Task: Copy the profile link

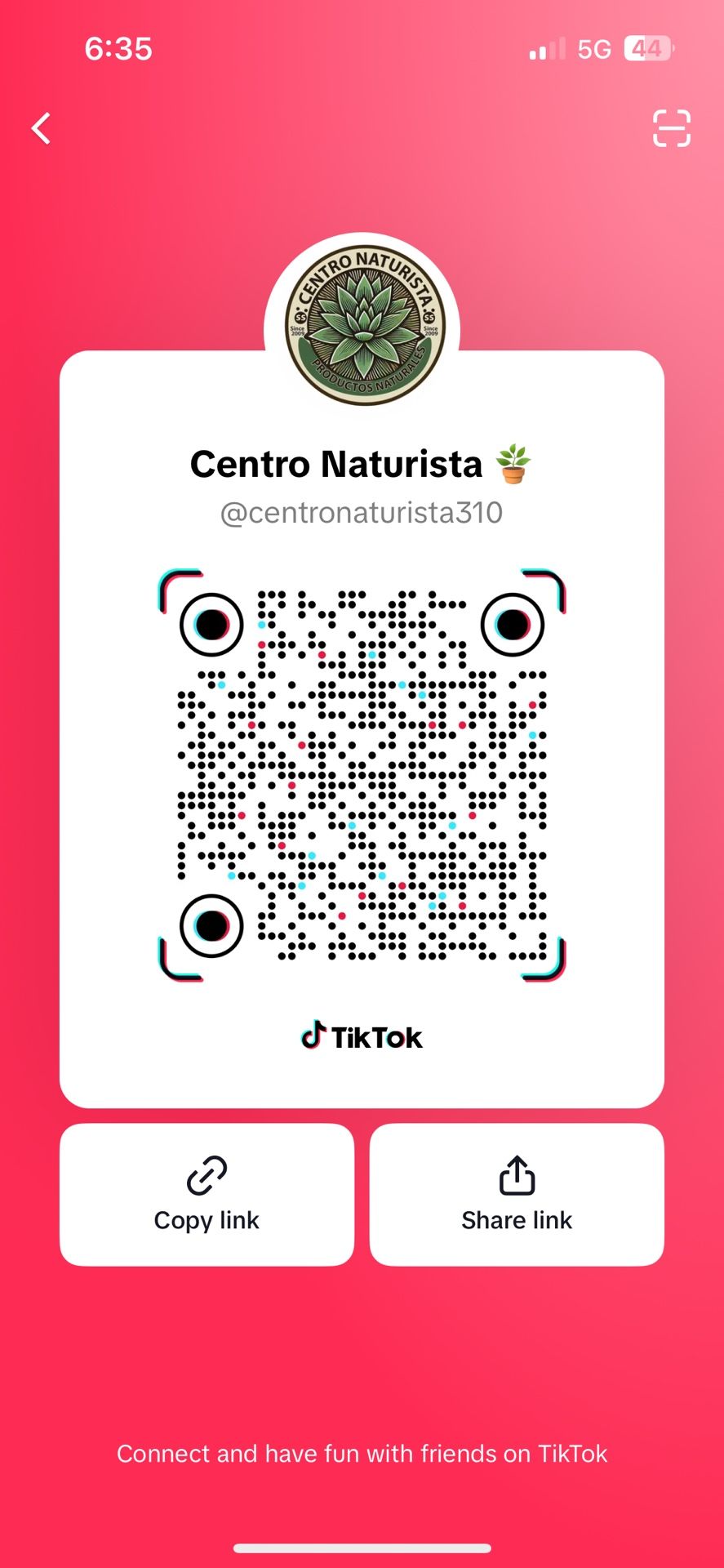Action: [207, 1194]
